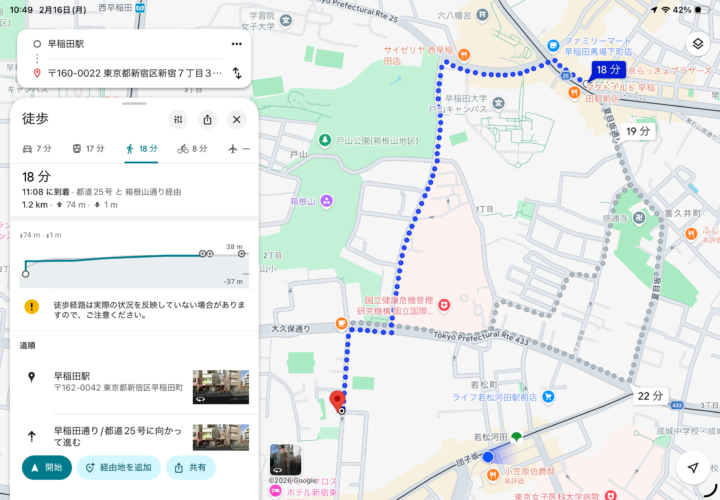This screenshot has width=720, height=500.
Task: Edit the destination address field
Action: tap(130, 73)
